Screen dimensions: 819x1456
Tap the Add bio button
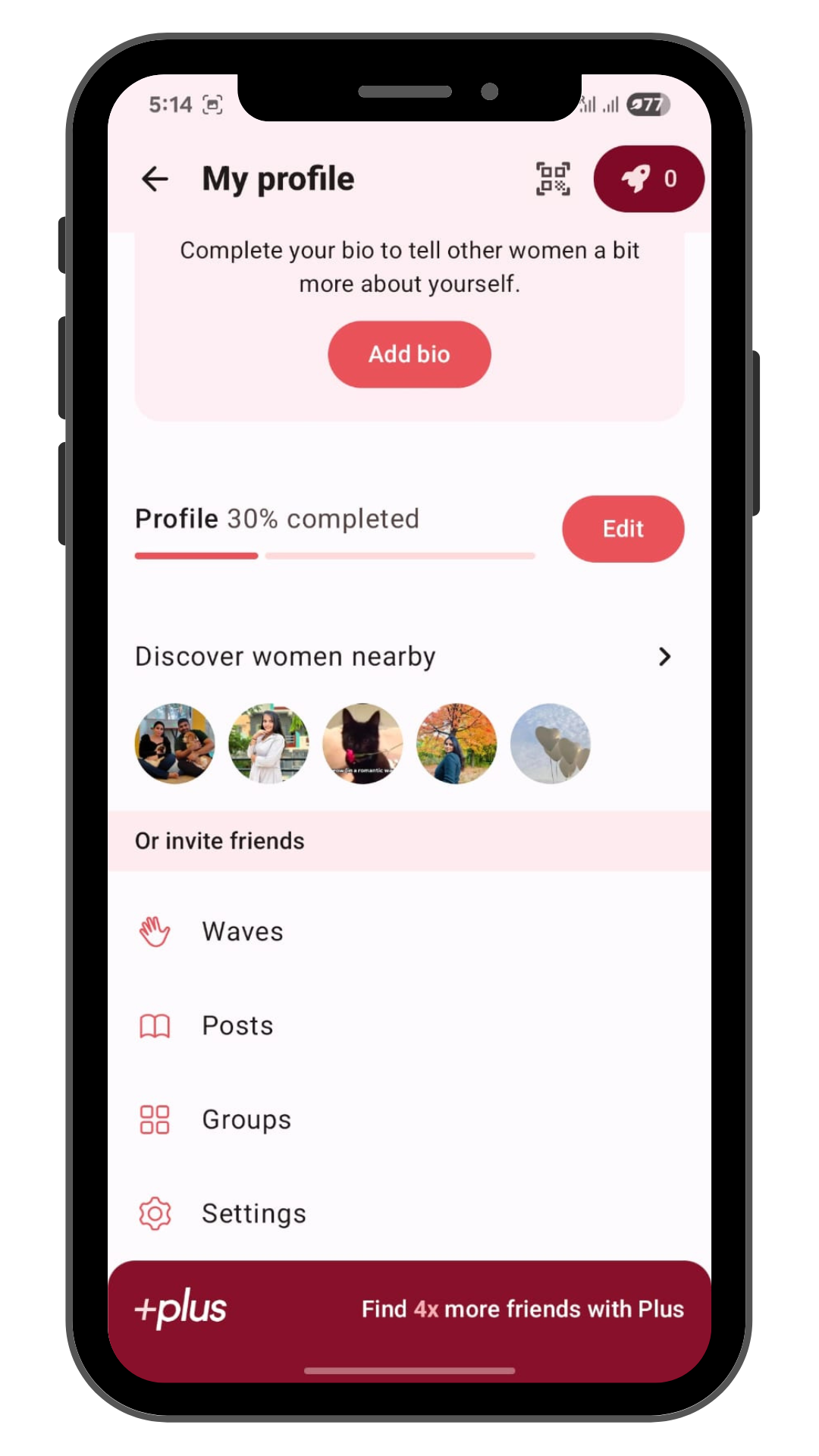[409, 354]
